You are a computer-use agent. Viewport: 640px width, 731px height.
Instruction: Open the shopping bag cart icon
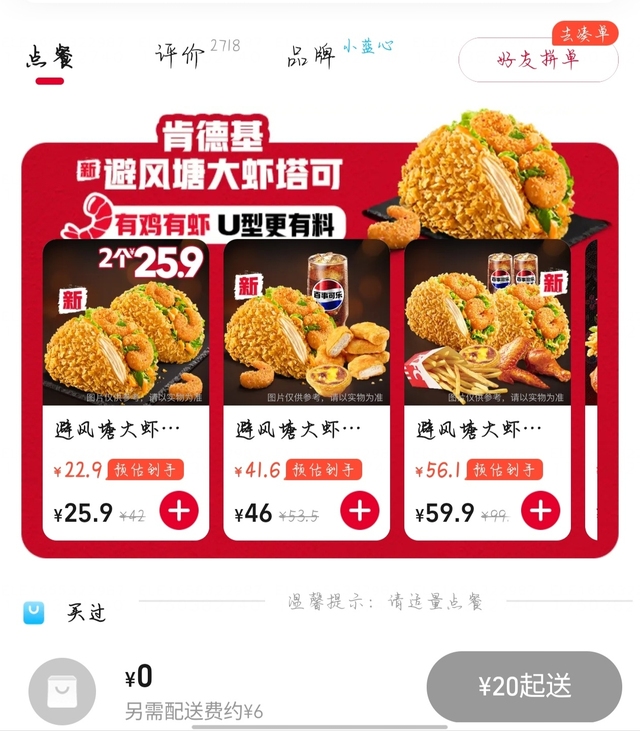[62, 691]
